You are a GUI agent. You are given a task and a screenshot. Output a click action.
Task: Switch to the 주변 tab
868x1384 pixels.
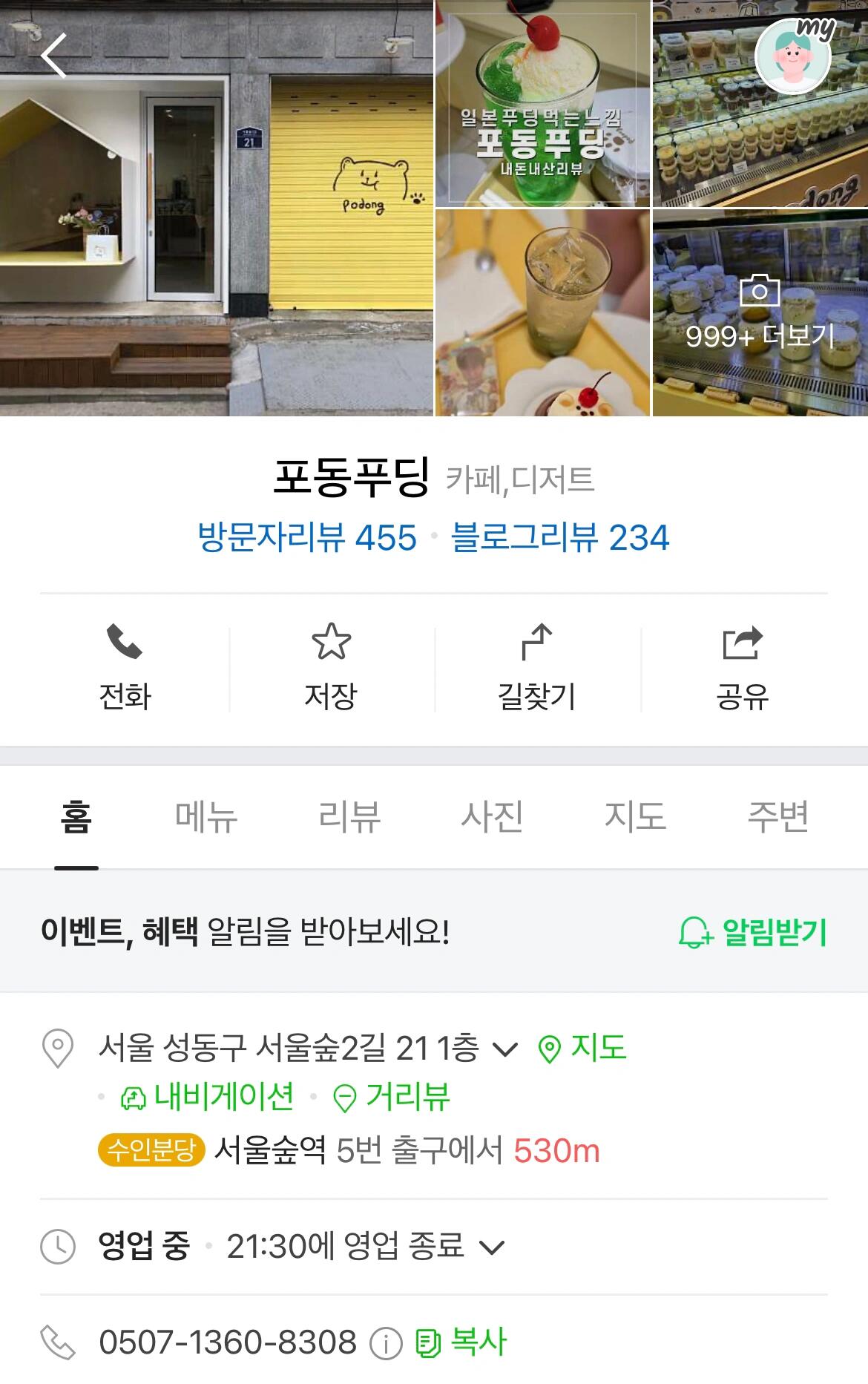pos(777,816)
